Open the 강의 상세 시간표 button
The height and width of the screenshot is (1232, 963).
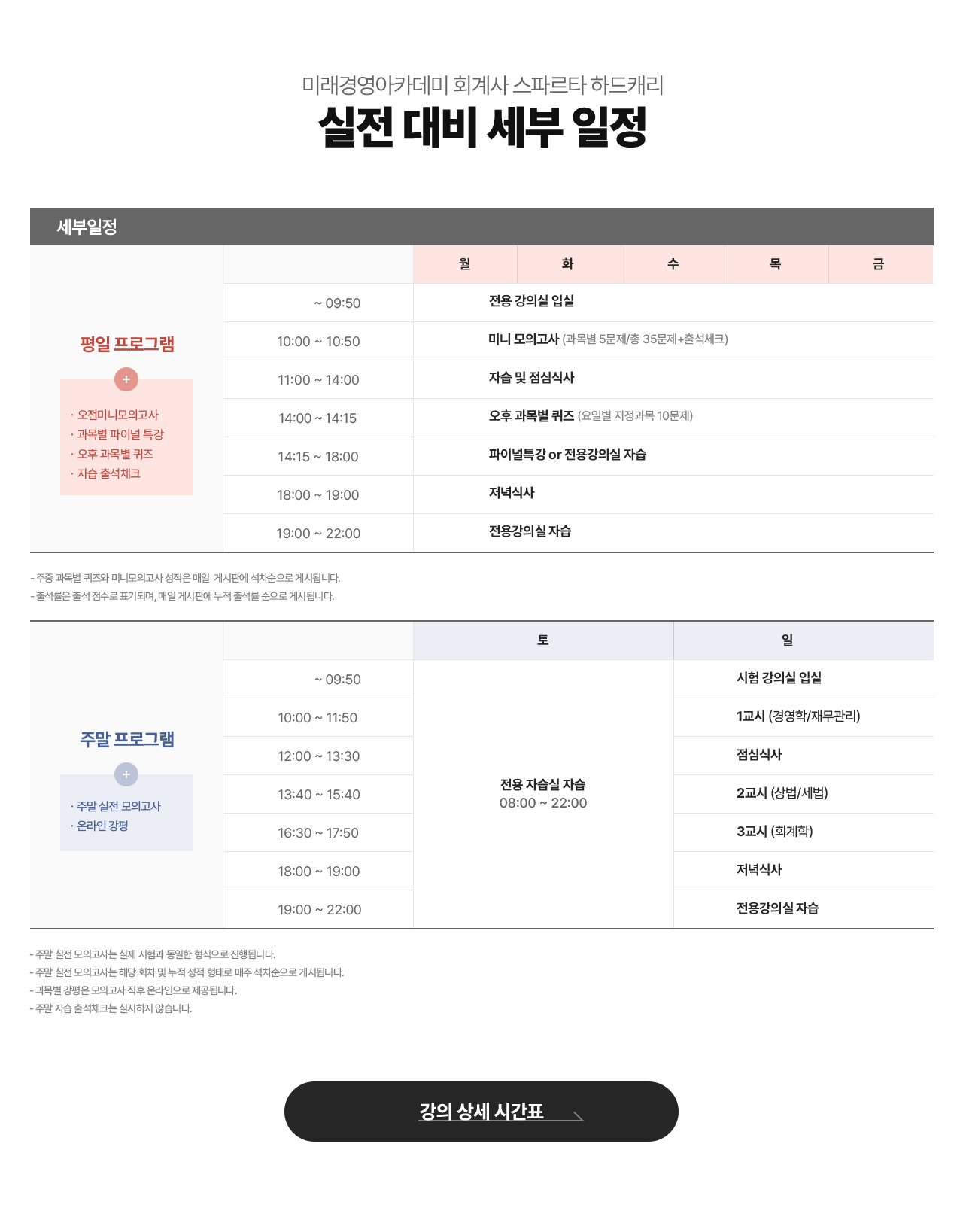click(481, 1111)
